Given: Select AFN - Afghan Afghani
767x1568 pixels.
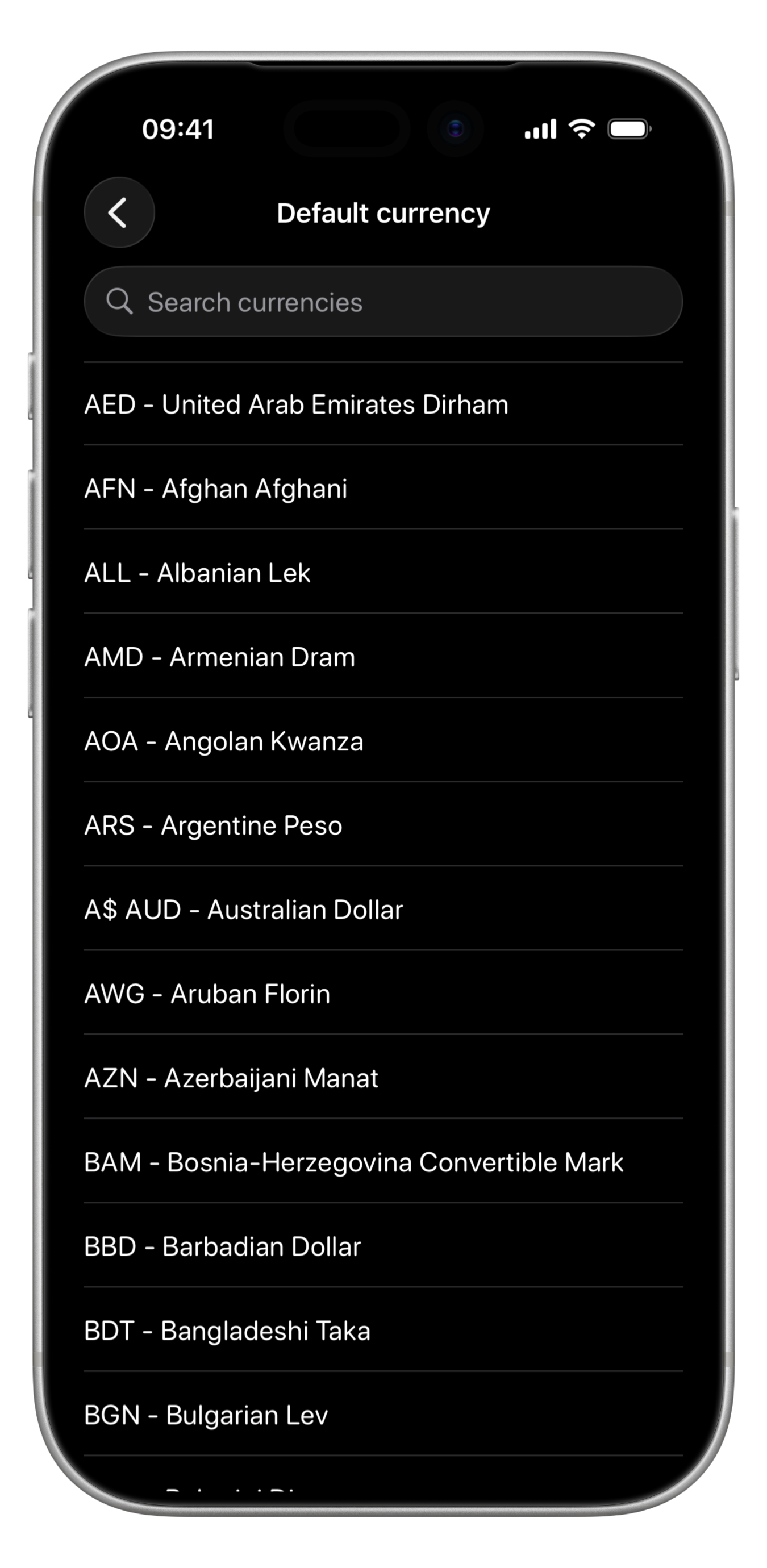Looking at the screenshot, I should pyautogui.click(x=383, y=488).
